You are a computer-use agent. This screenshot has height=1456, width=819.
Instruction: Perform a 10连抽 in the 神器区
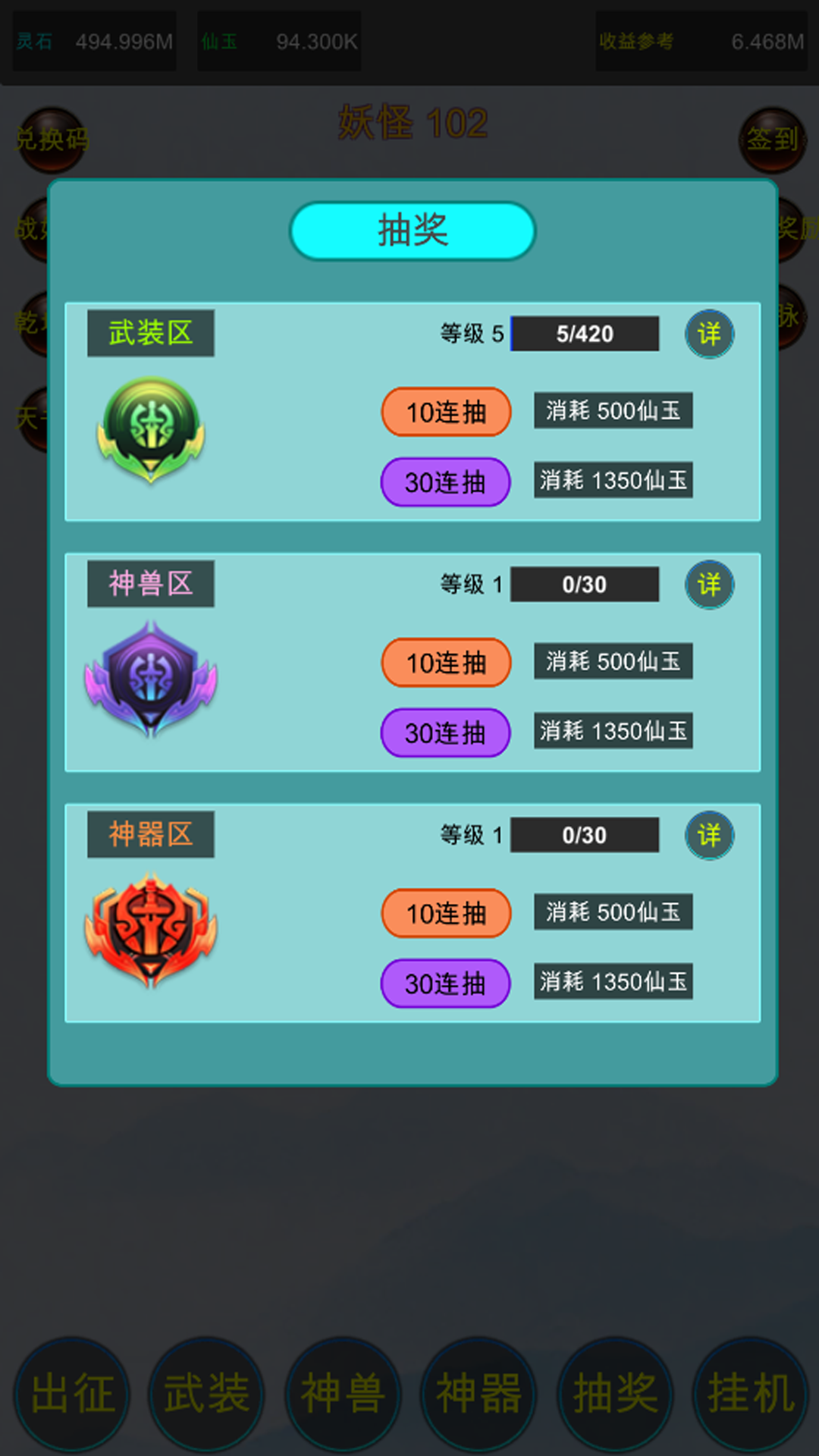coord(446,912)
